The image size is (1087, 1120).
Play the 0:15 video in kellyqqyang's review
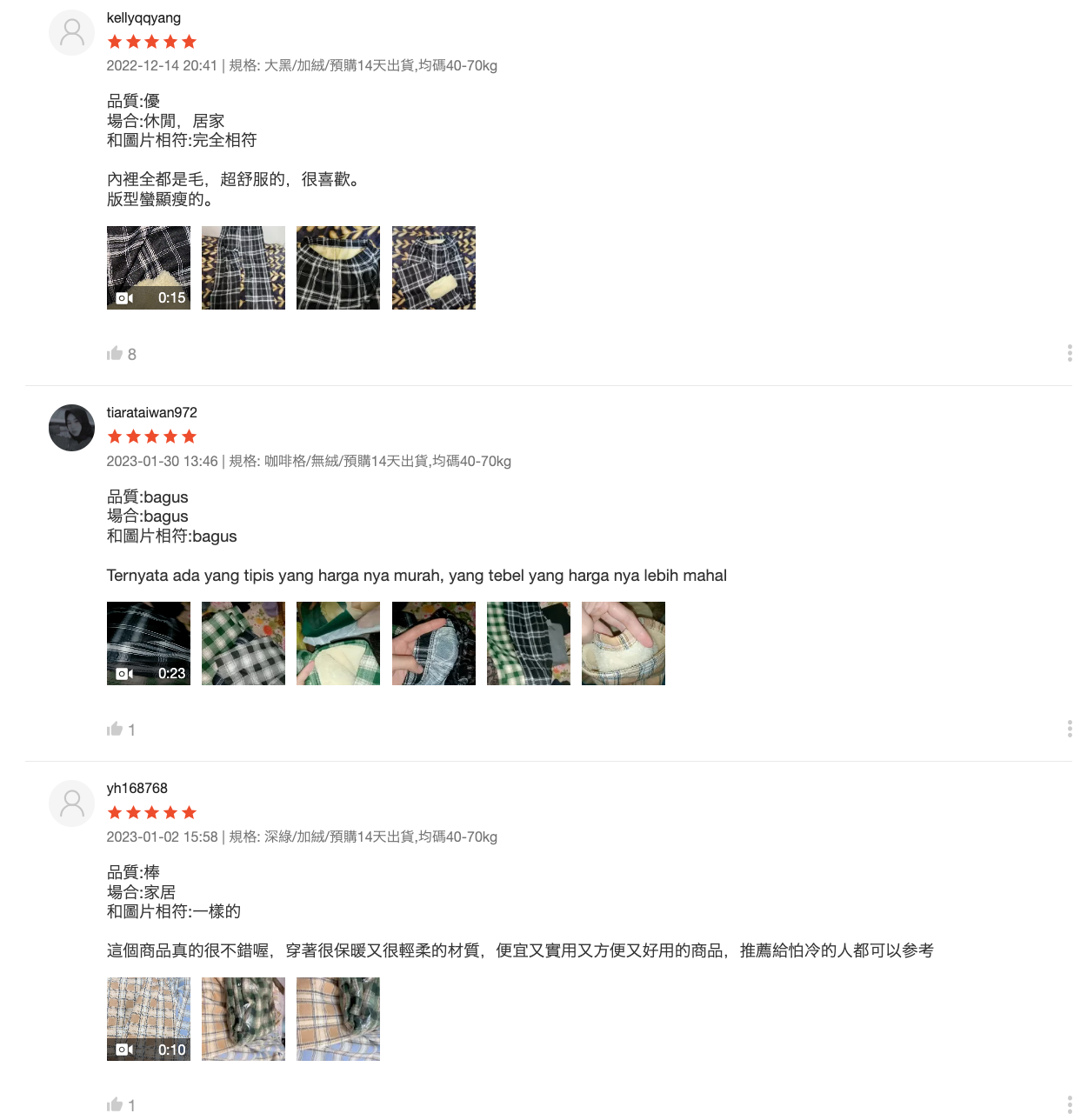coord(149,268)
